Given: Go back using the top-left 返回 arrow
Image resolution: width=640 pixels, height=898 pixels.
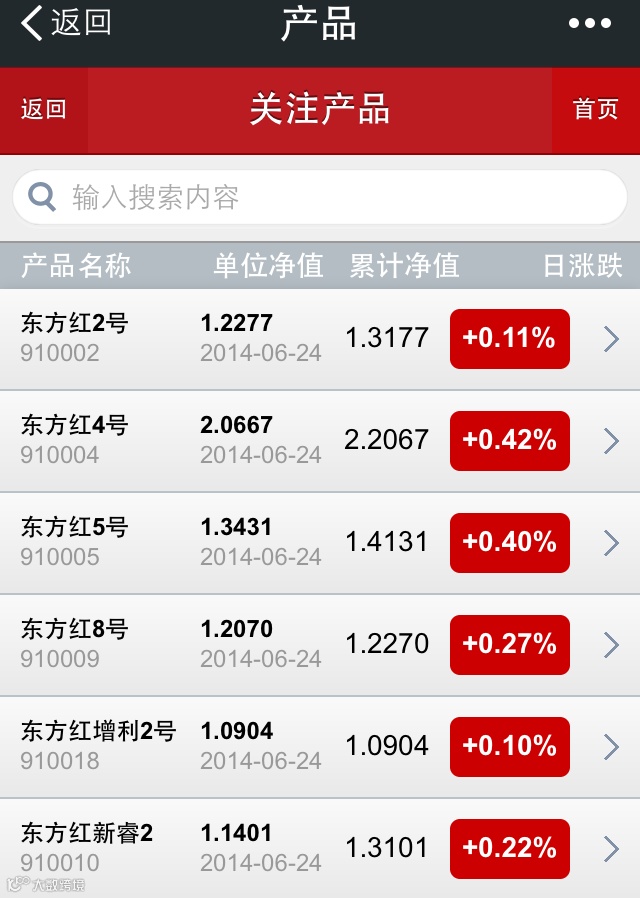Looking at the screenshot, I should pyautogui.click(x=66, y=24).
